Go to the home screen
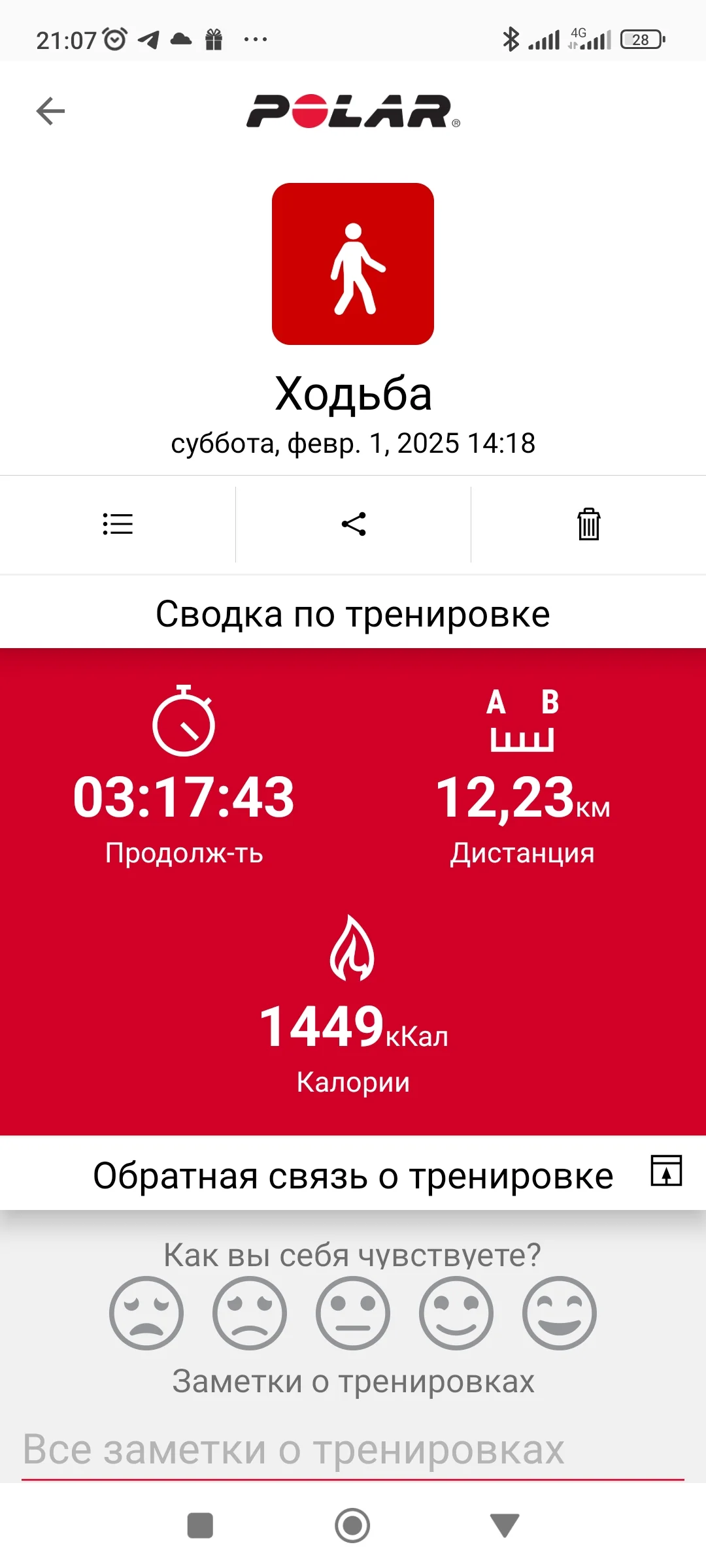 [352, 1526]
